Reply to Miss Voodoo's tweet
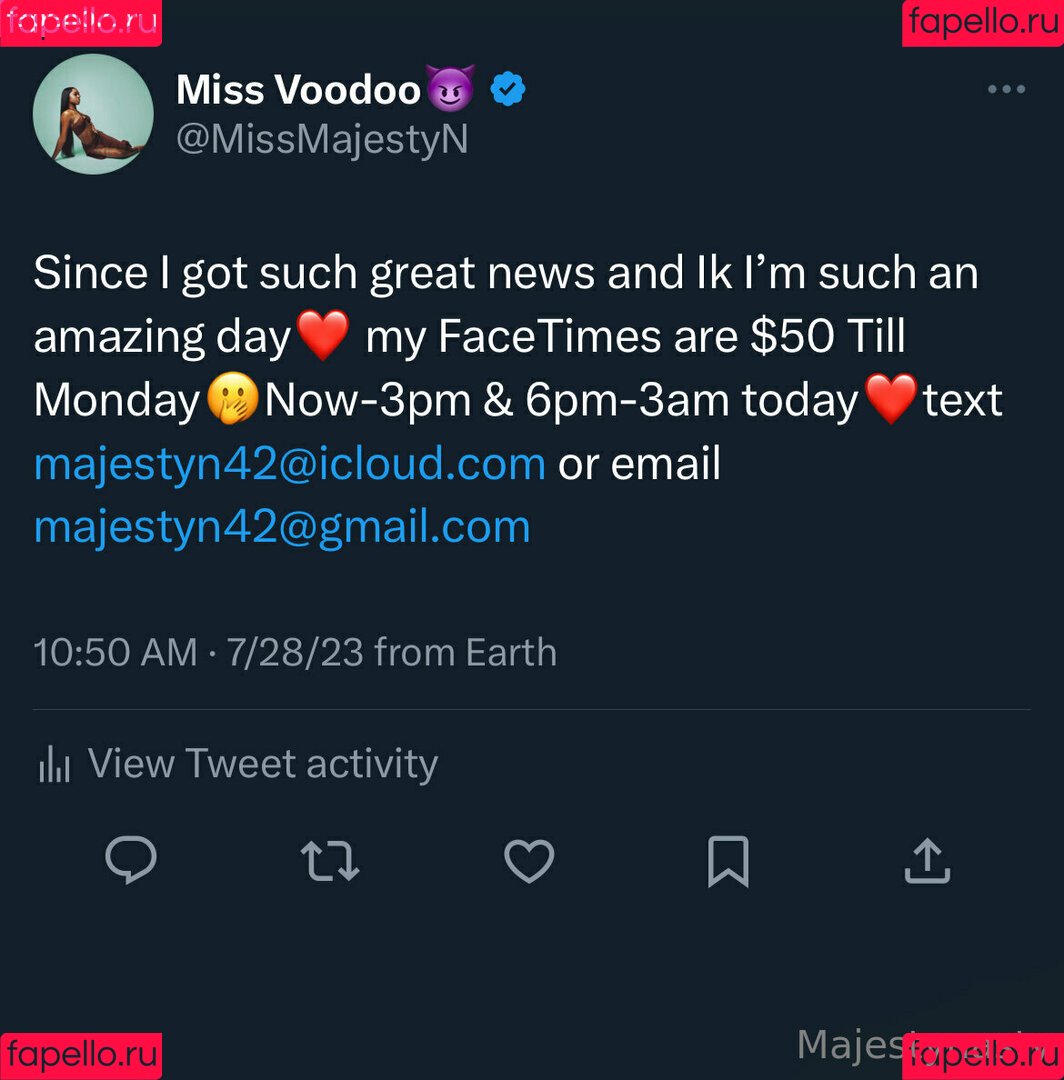The image size is (1064, 1080). [x=131, y=861]
